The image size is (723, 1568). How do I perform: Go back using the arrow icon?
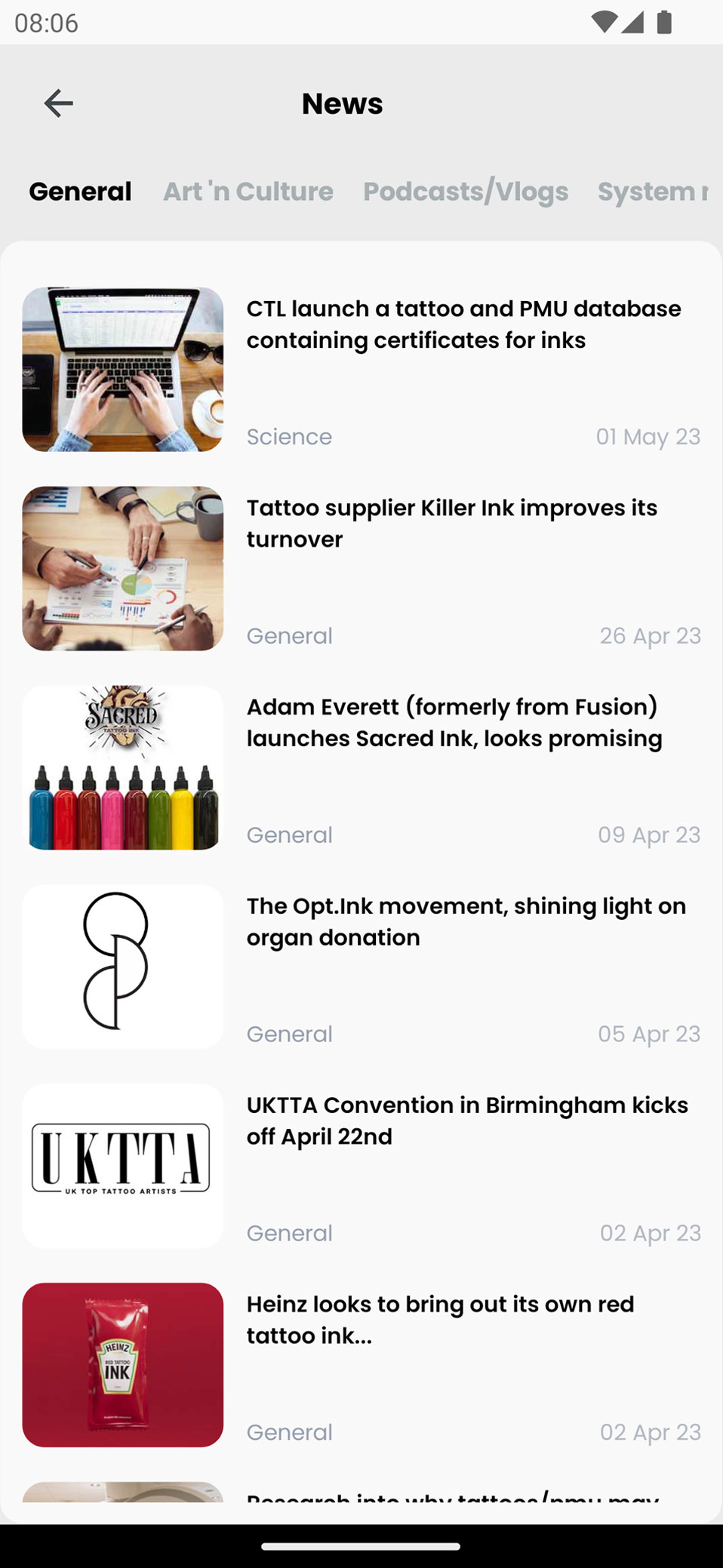coord(58,103)
